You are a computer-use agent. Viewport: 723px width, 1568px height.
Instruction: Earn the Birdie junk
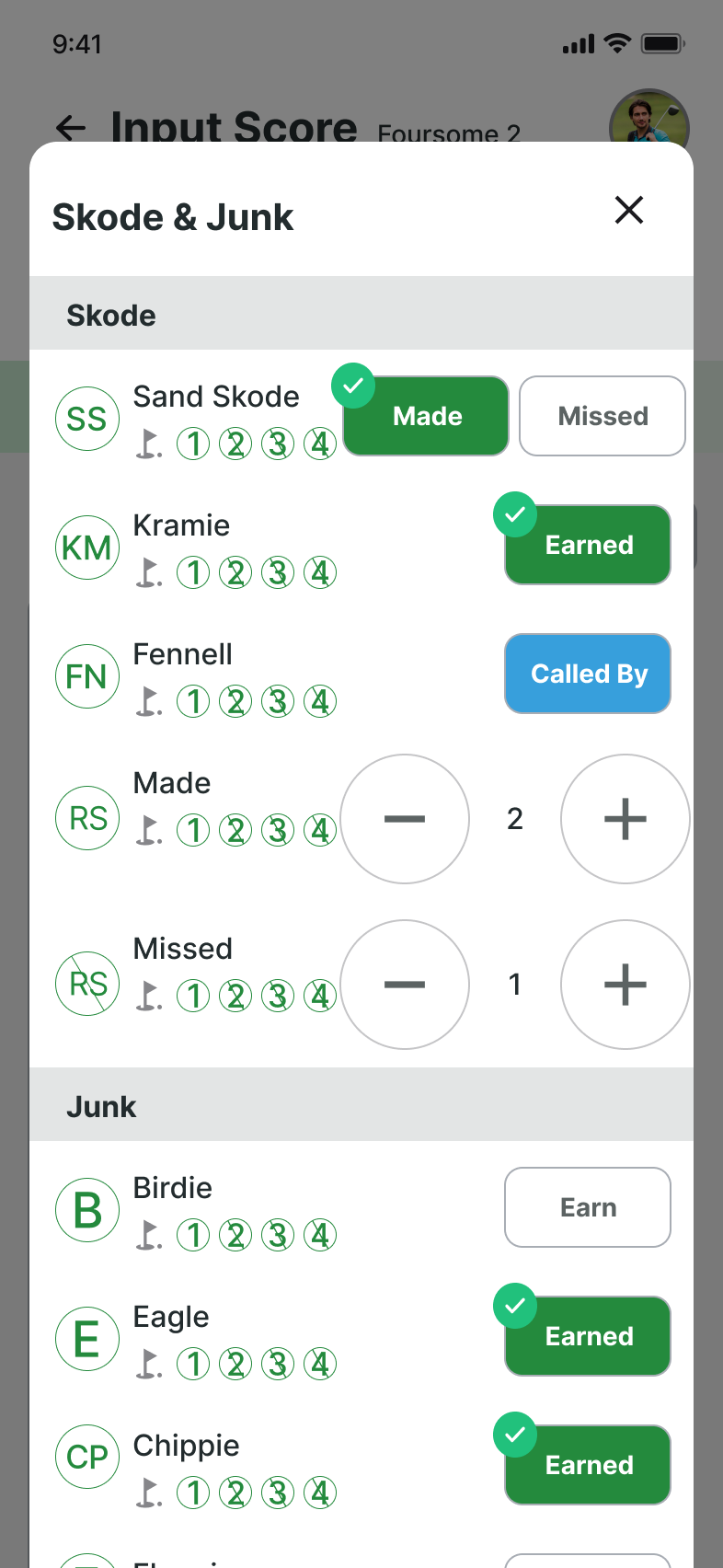(x=588, y=1207)
